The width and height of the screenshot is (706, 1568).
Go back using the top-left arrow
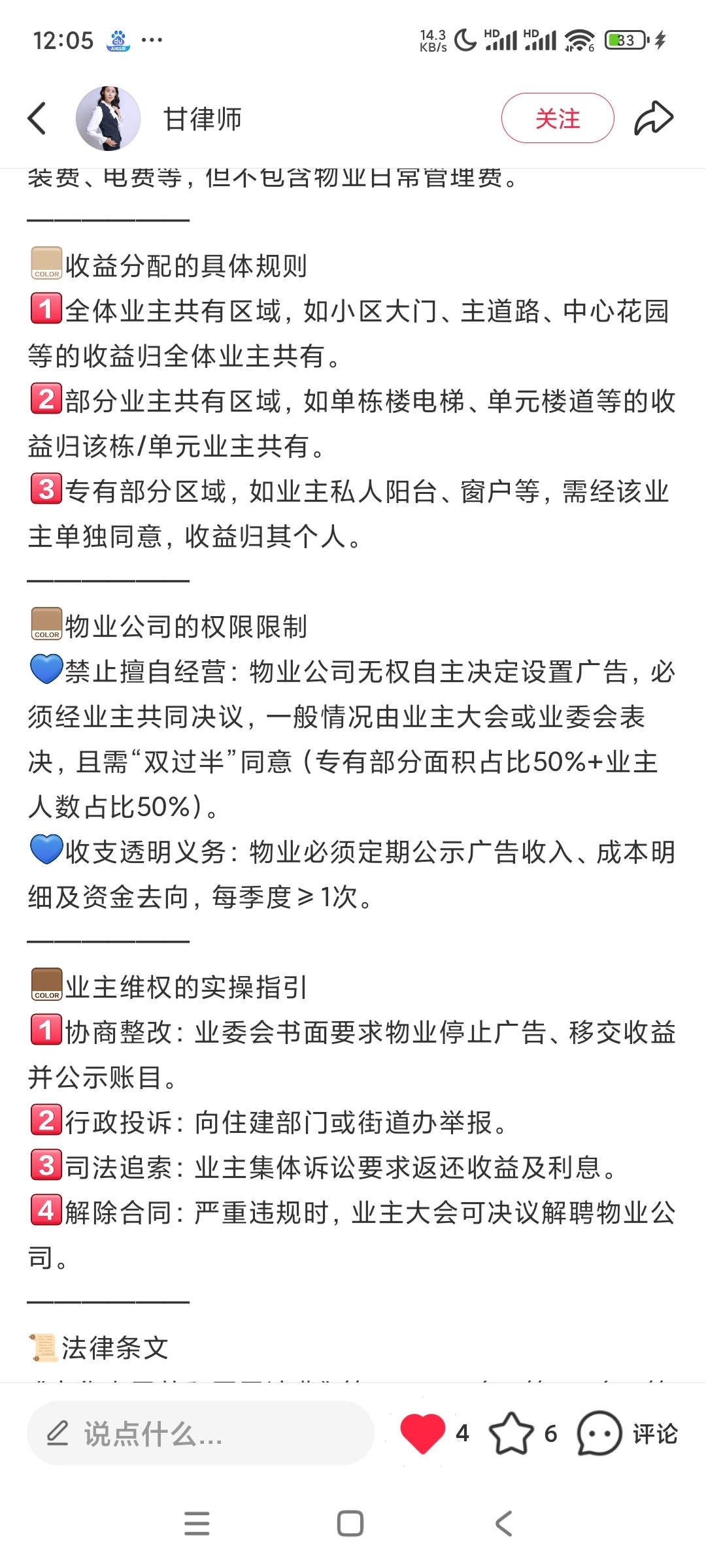point(37,118)
